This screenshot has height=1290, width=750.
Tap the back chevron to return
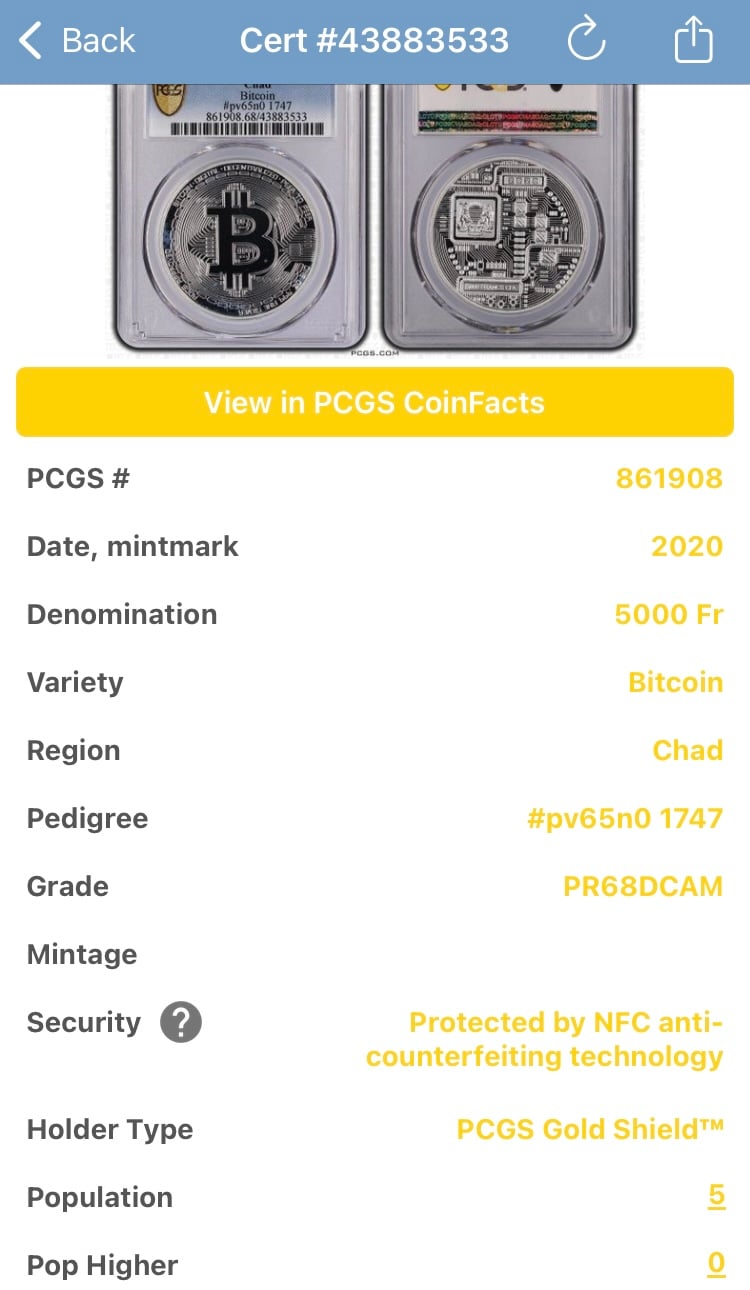[28, 40]
